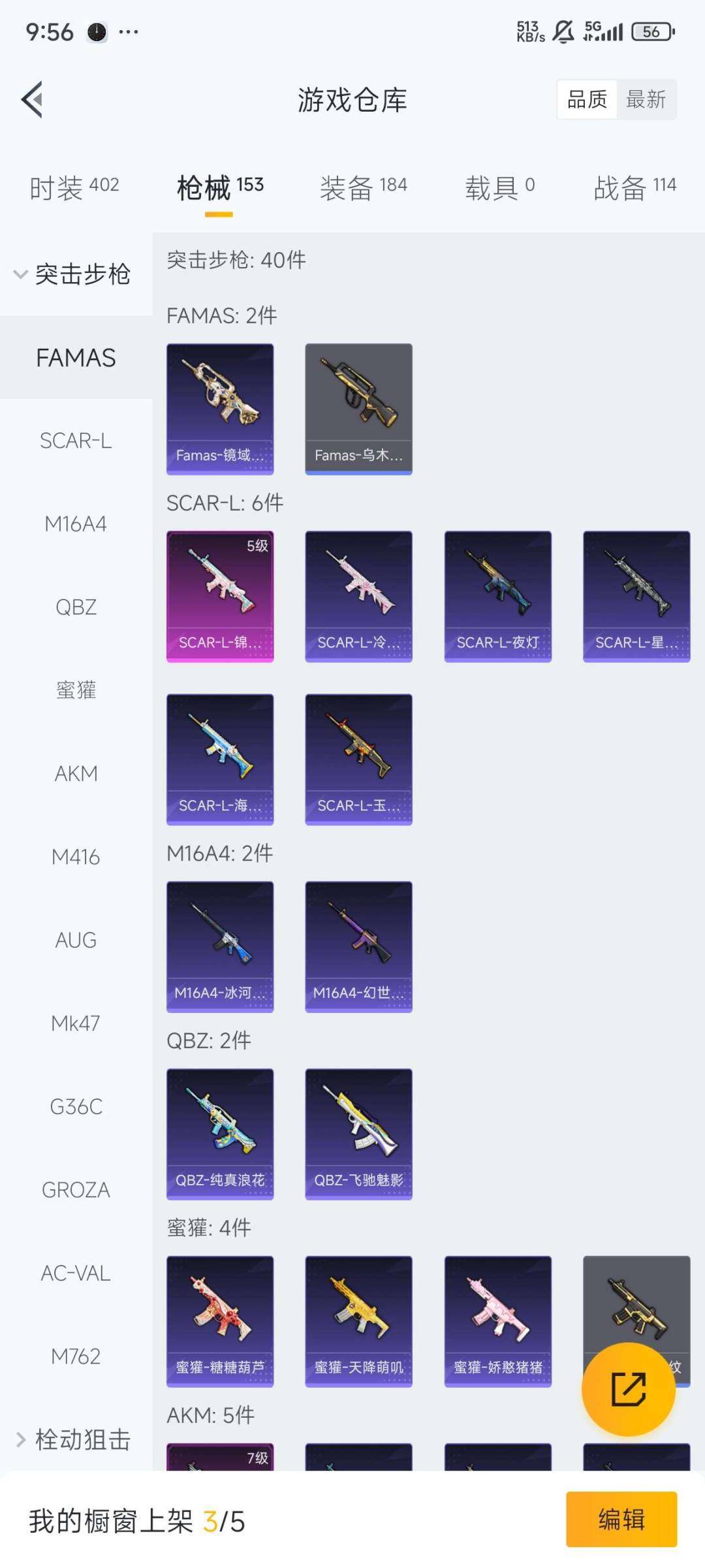This screenshot has height=1568, width=705.
Task: Select SCAR-L in the weapon list
Action: [x=76, y=441]
